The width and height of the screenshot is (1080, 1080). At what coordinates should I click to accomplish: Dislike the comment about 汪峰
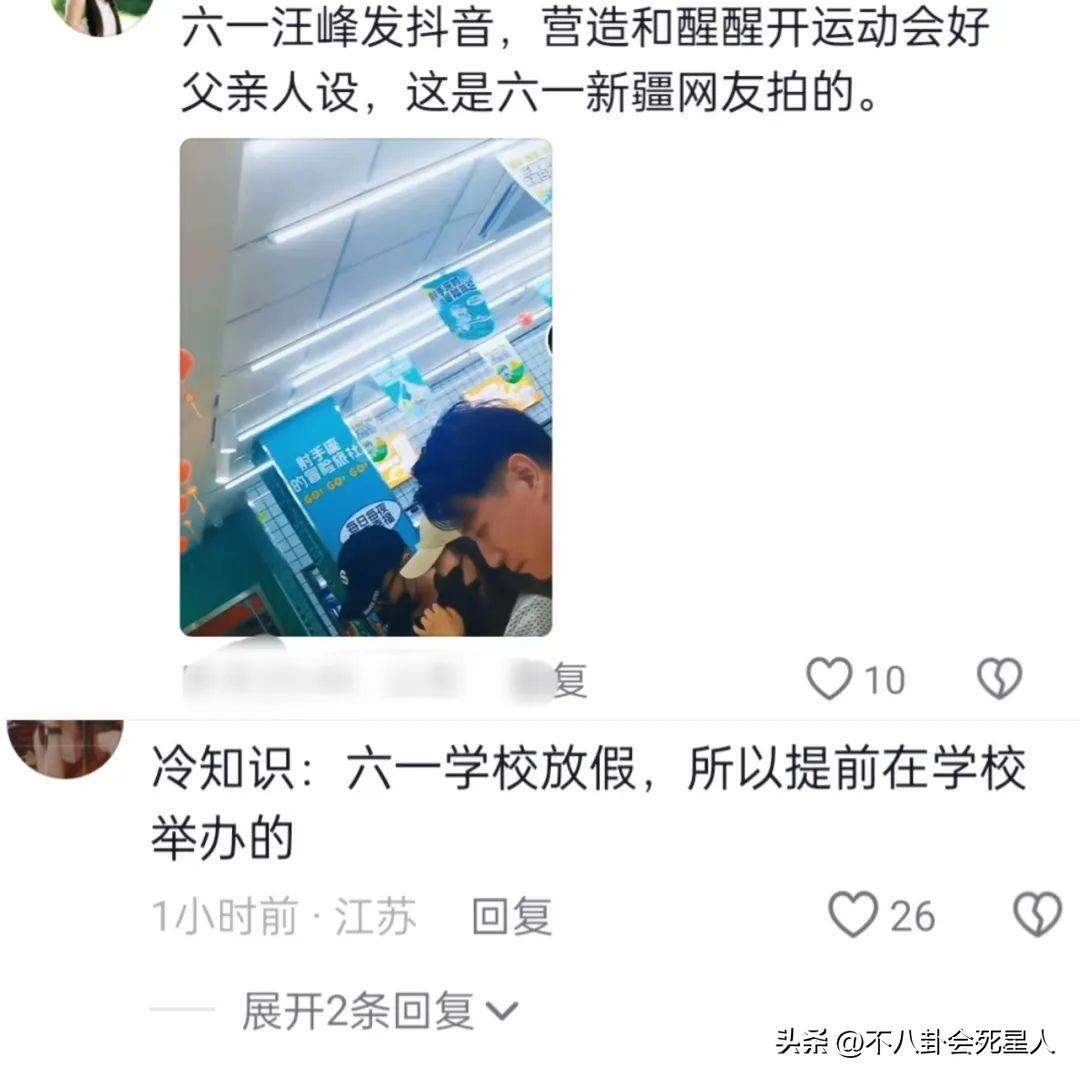[999, 680]
